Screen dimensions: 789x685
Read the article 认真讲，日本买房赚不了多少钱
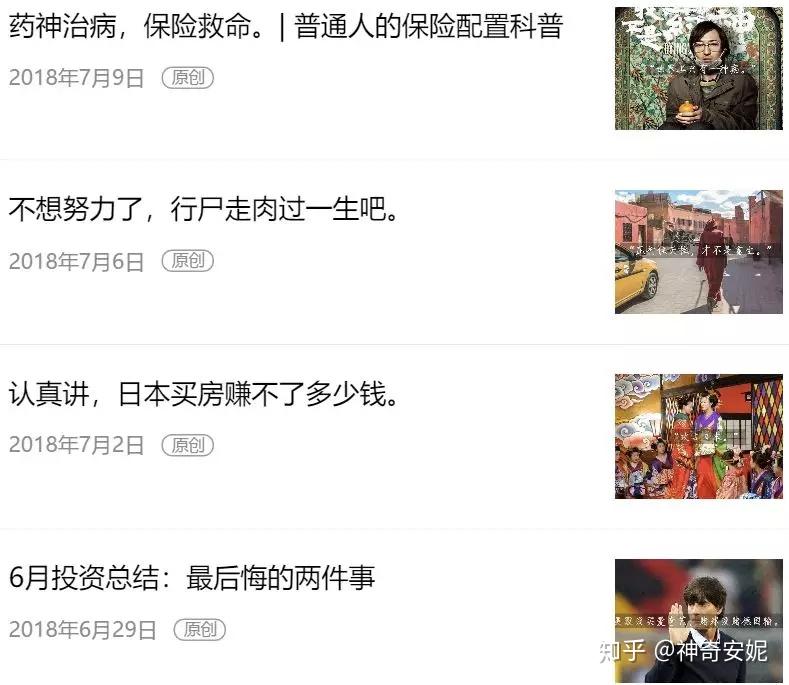point(204,395)
